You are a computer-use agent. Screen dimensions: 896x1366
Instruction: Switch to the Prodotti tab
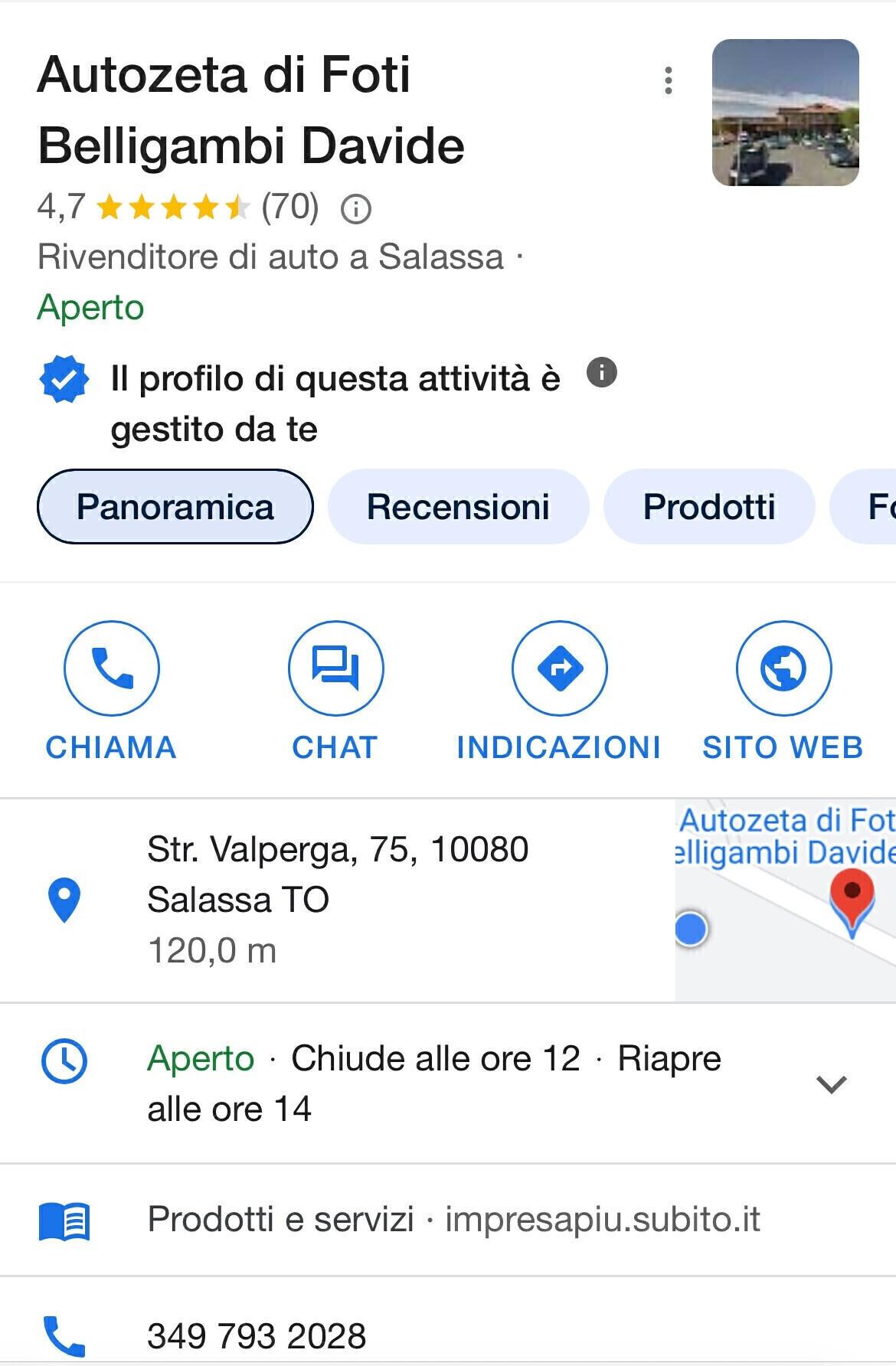pyautogui.click(x=709, y=507)
